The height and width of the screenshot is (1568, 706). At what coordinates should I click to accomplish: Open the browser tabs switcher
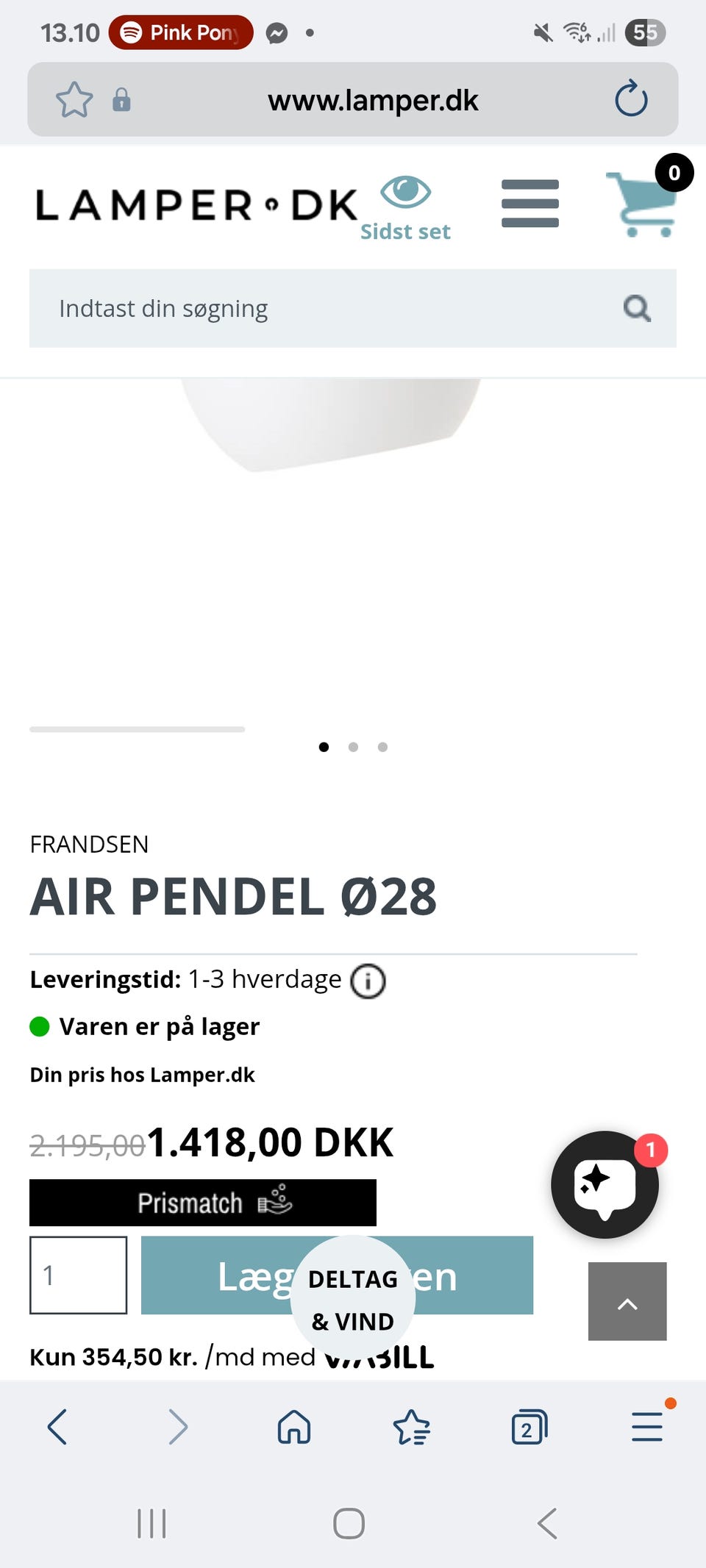pyautogui.click(x=529, y=1427)
